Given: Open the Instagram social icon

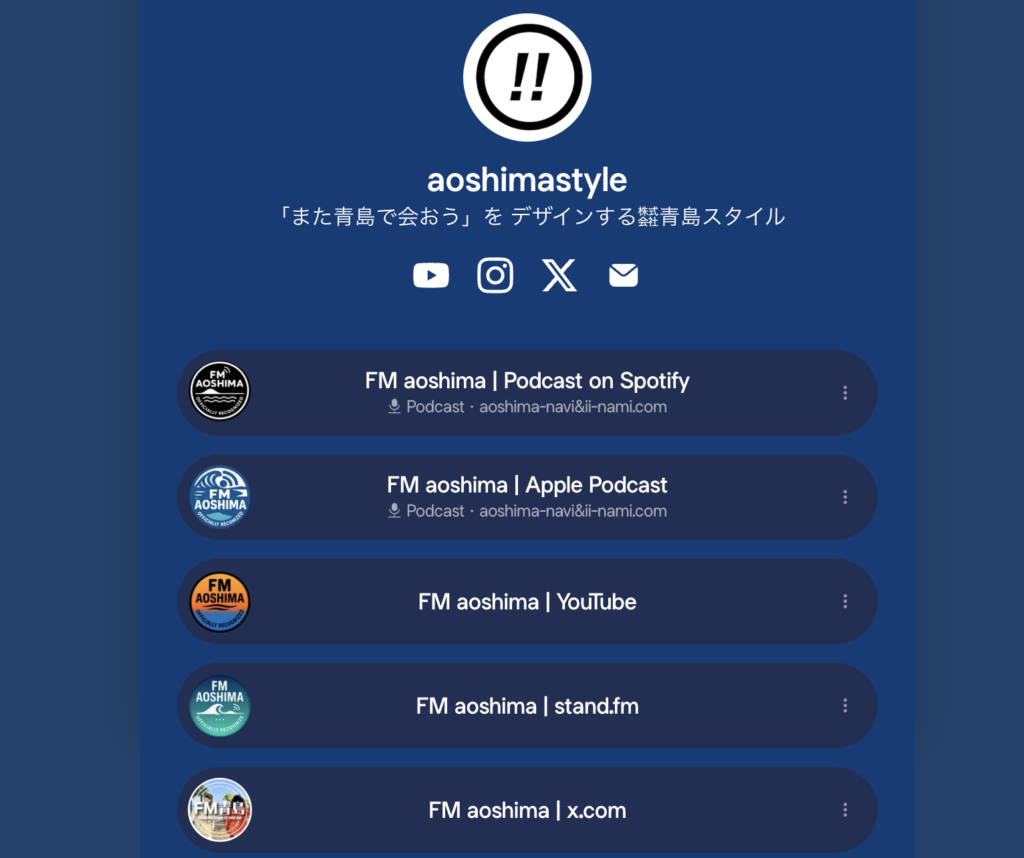Looking at the screenshot, I should [x=495, y=275].
